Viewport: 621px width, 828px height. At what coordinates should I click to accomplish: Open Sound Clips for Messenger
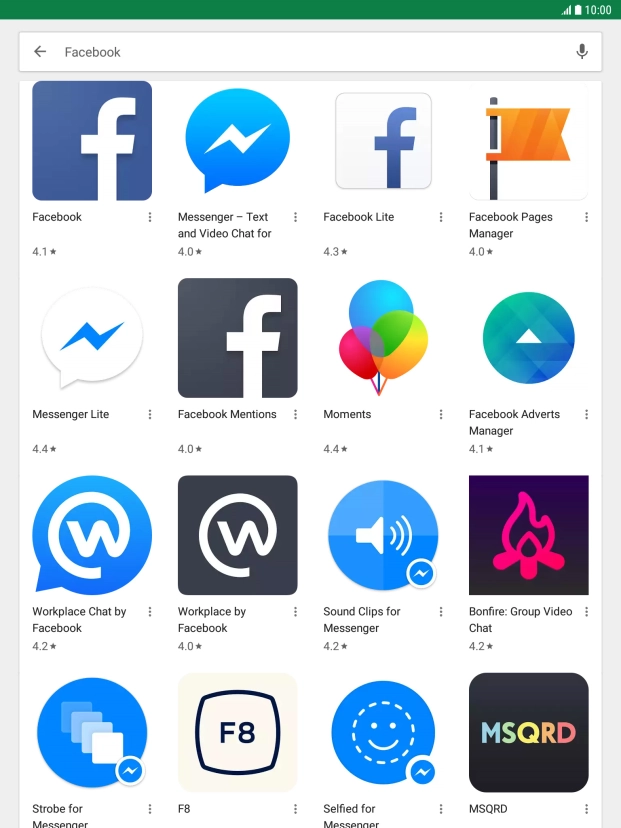pyautogui.click(x=383, y=535)
